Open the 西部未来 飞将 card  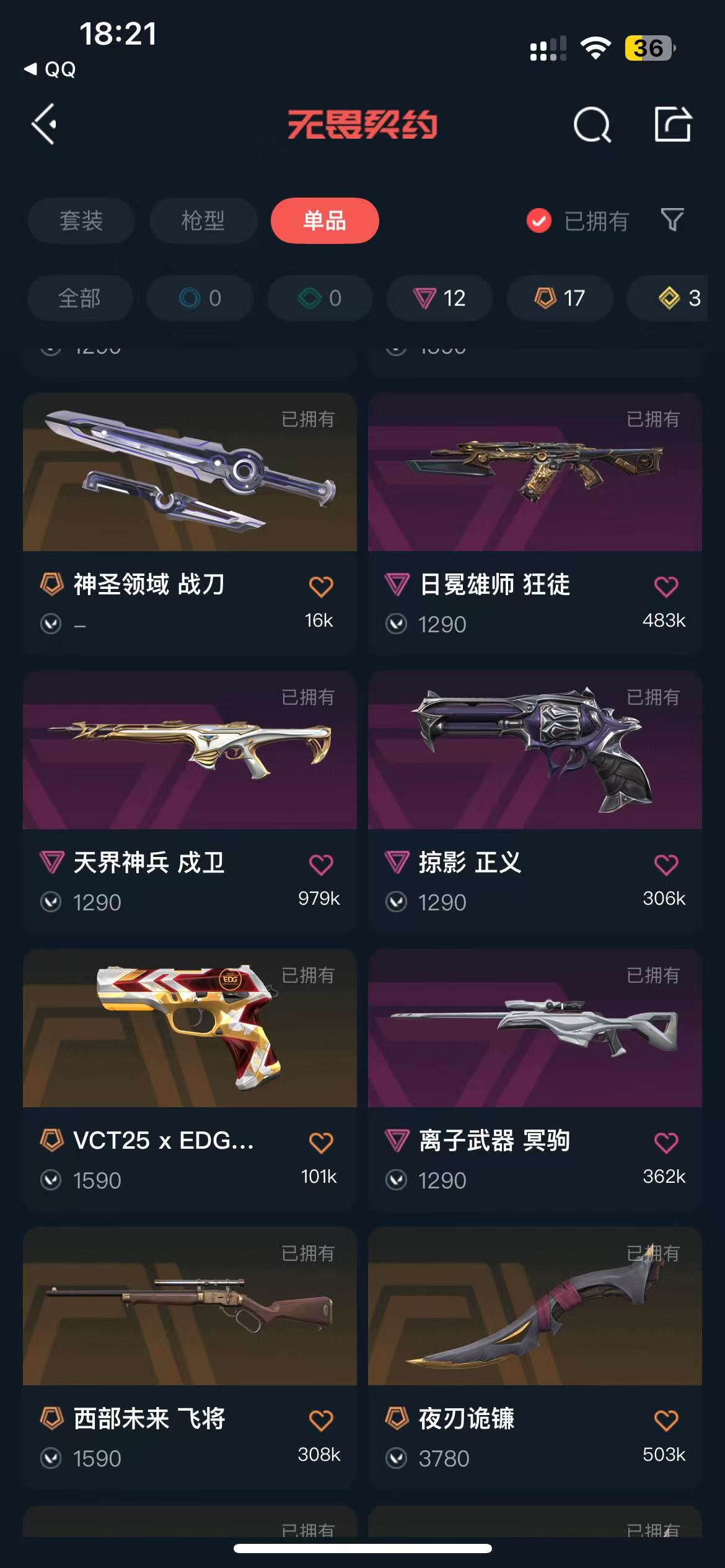click(190, 1357)
